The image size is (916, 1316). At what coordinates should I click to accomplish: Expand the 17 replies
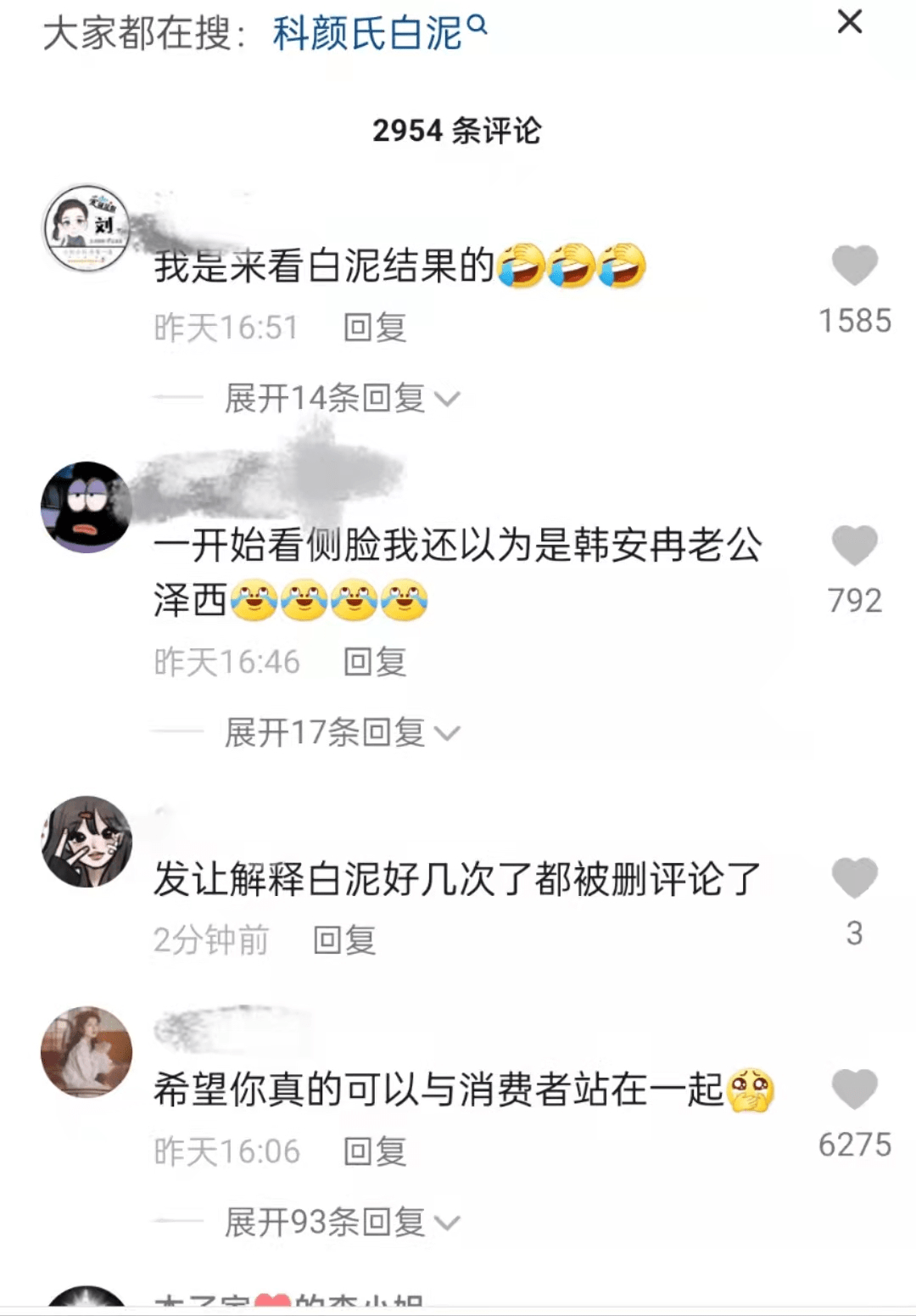[x=341, y=732]
